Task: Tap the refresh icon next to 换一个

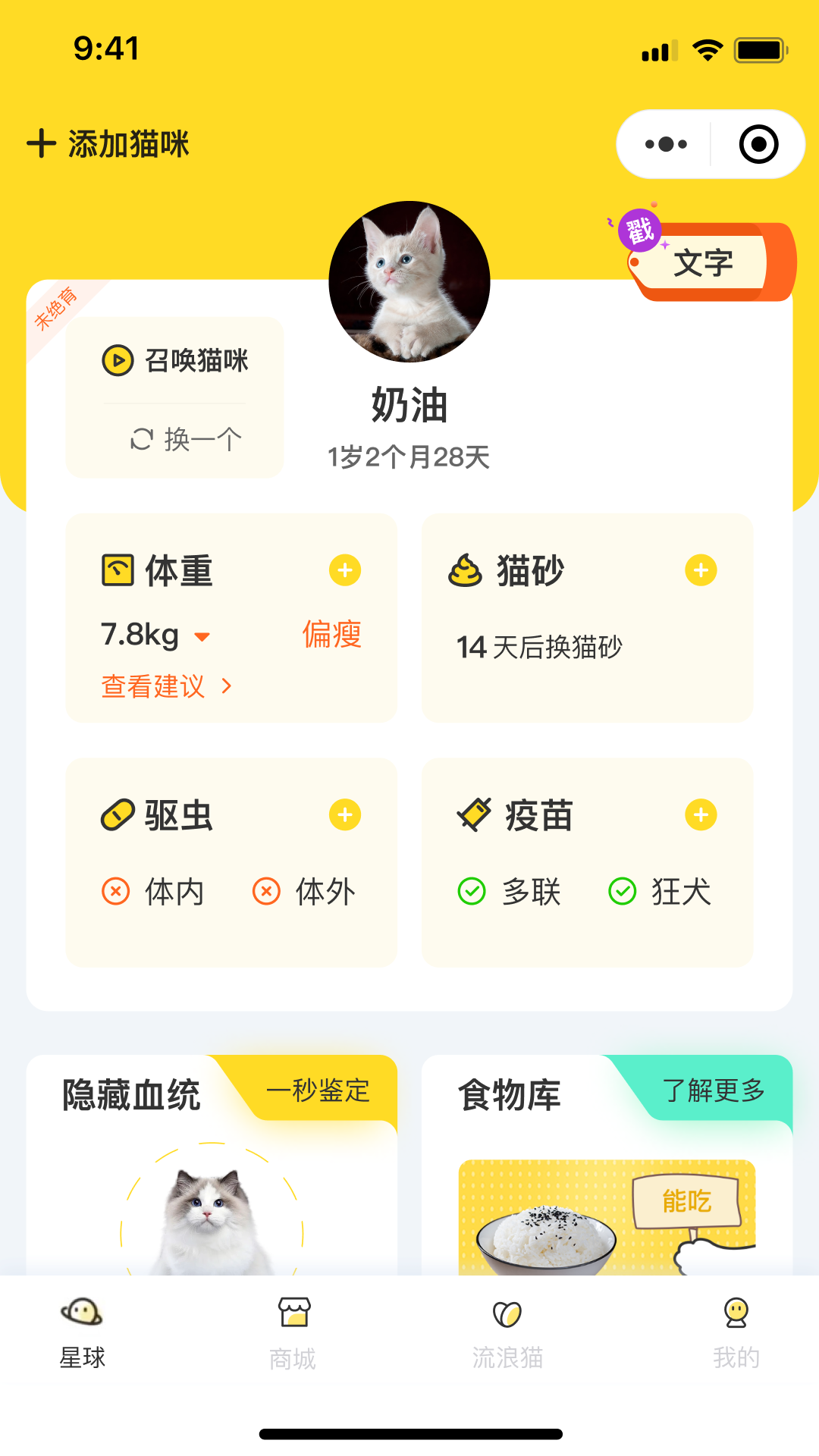Action: pyautogui.click(x=140, y=437)
